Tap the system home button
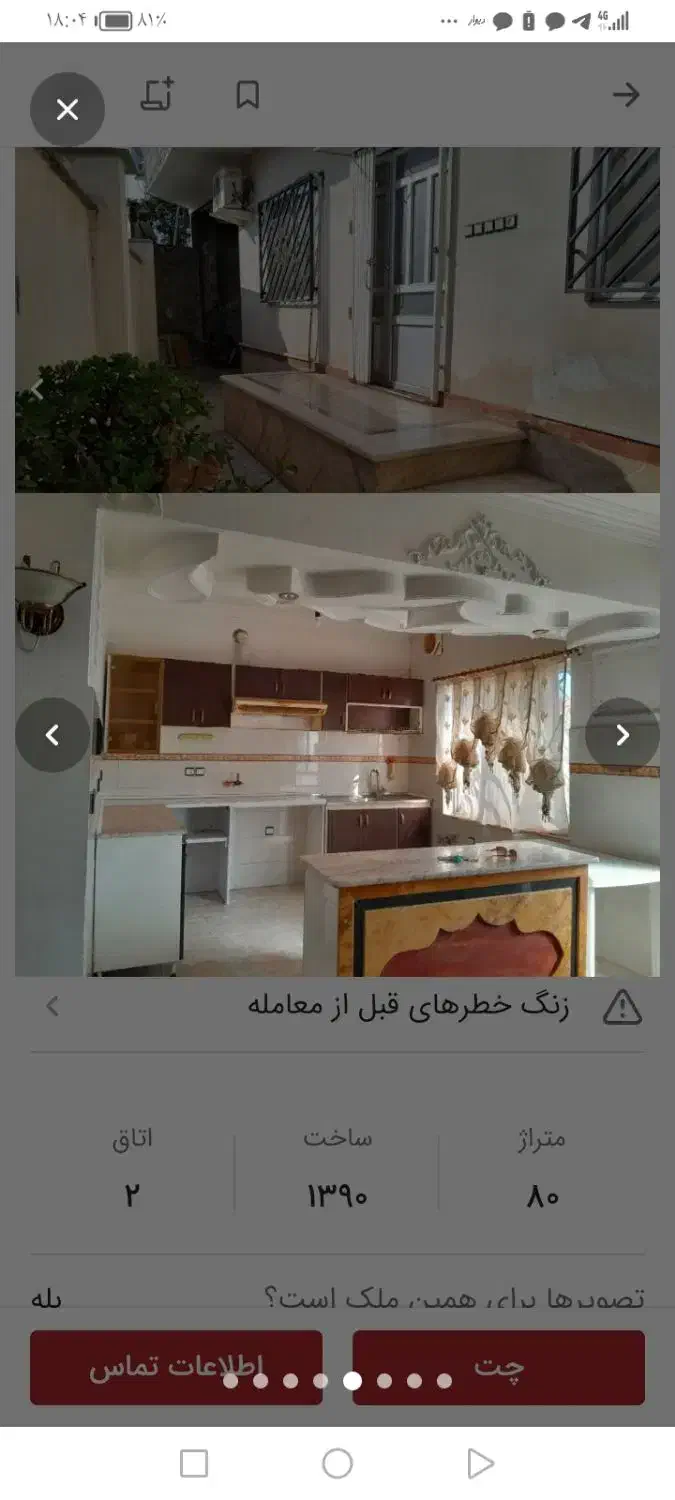The image size is (675, 1500). click(x=337, y=1464)
